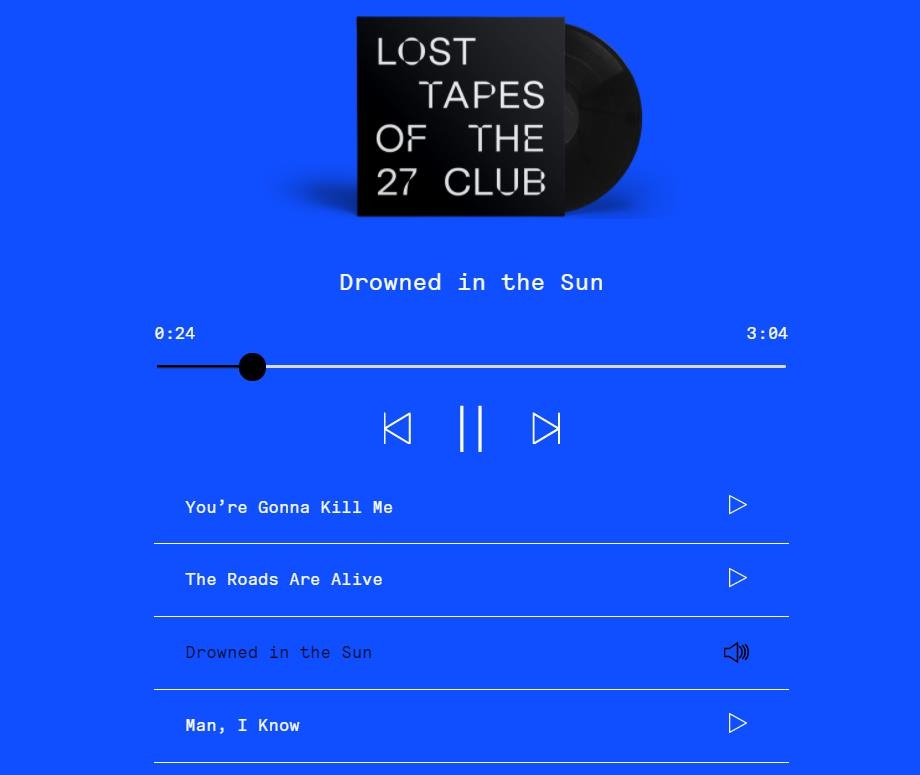Play Man, I Know
Image resolution: width=920 pixels, height=775 pixels.
coord(737,723)
